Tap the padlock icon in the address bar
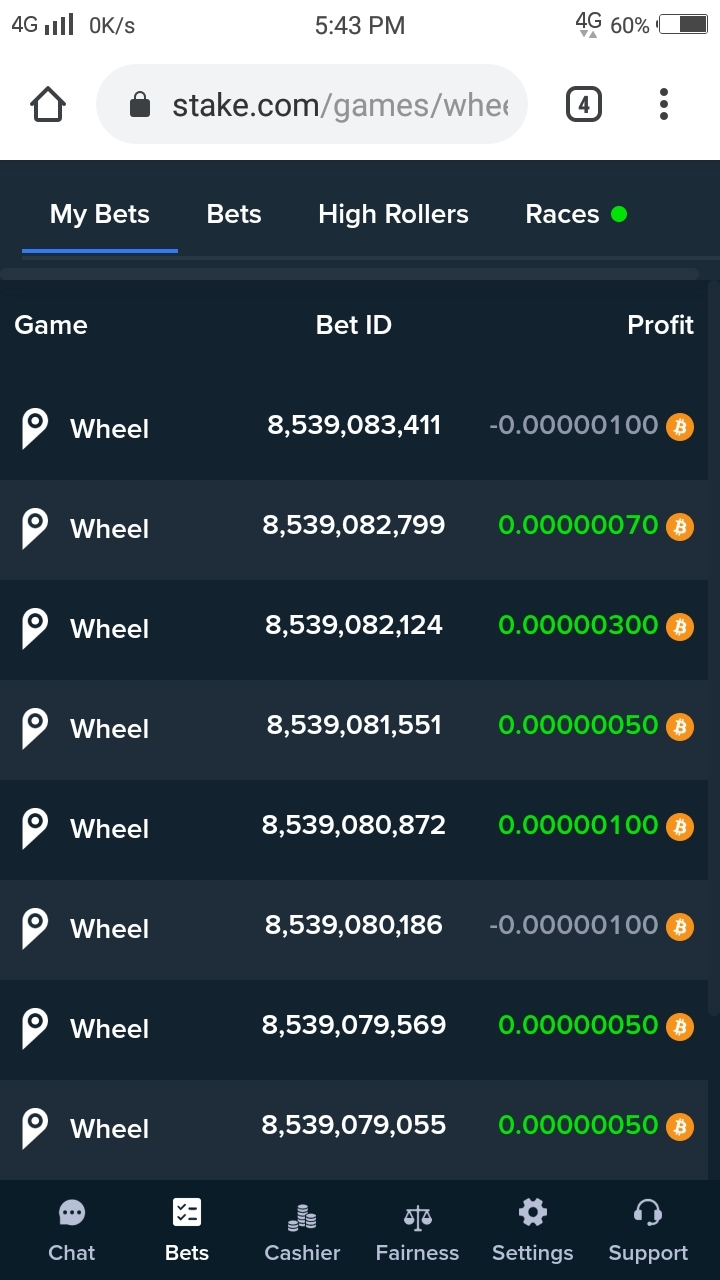The image size is (720, 1280). 141,104
